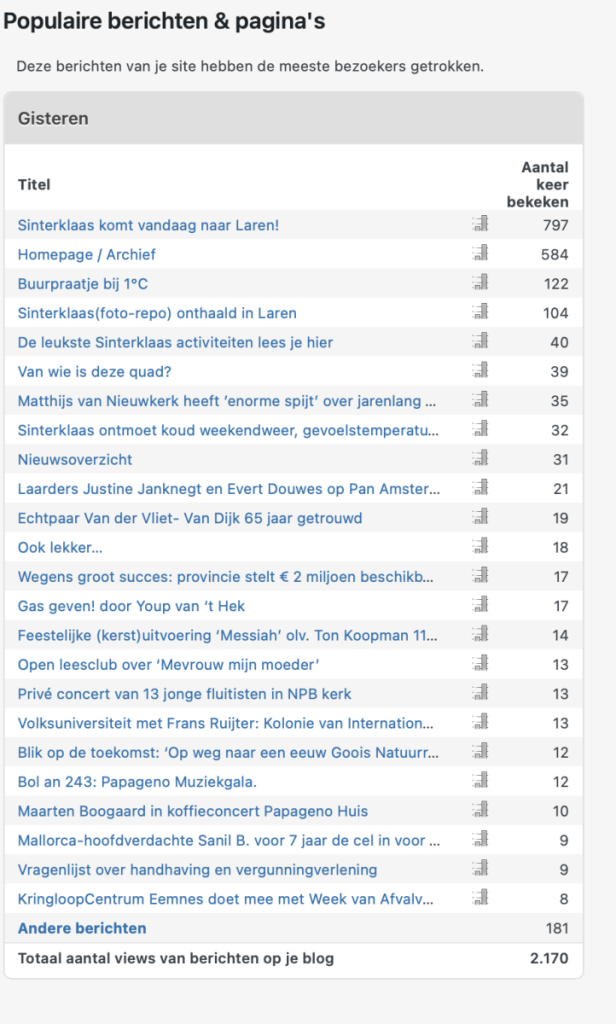Open the 'Andere berichten' link
The width and height of the screenshot is (616, 1024).
[82, 928]
